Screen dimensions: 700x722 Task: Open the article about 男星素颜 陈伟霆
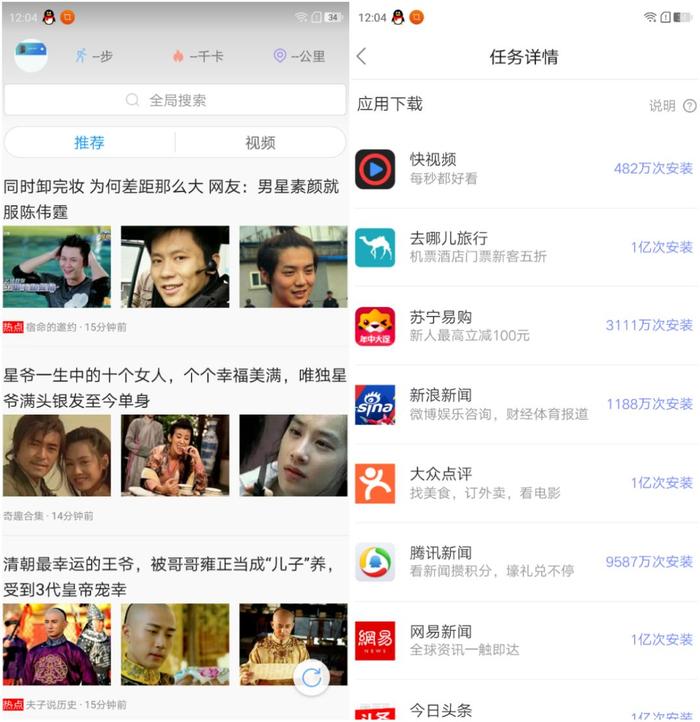[x=172, y=198]
